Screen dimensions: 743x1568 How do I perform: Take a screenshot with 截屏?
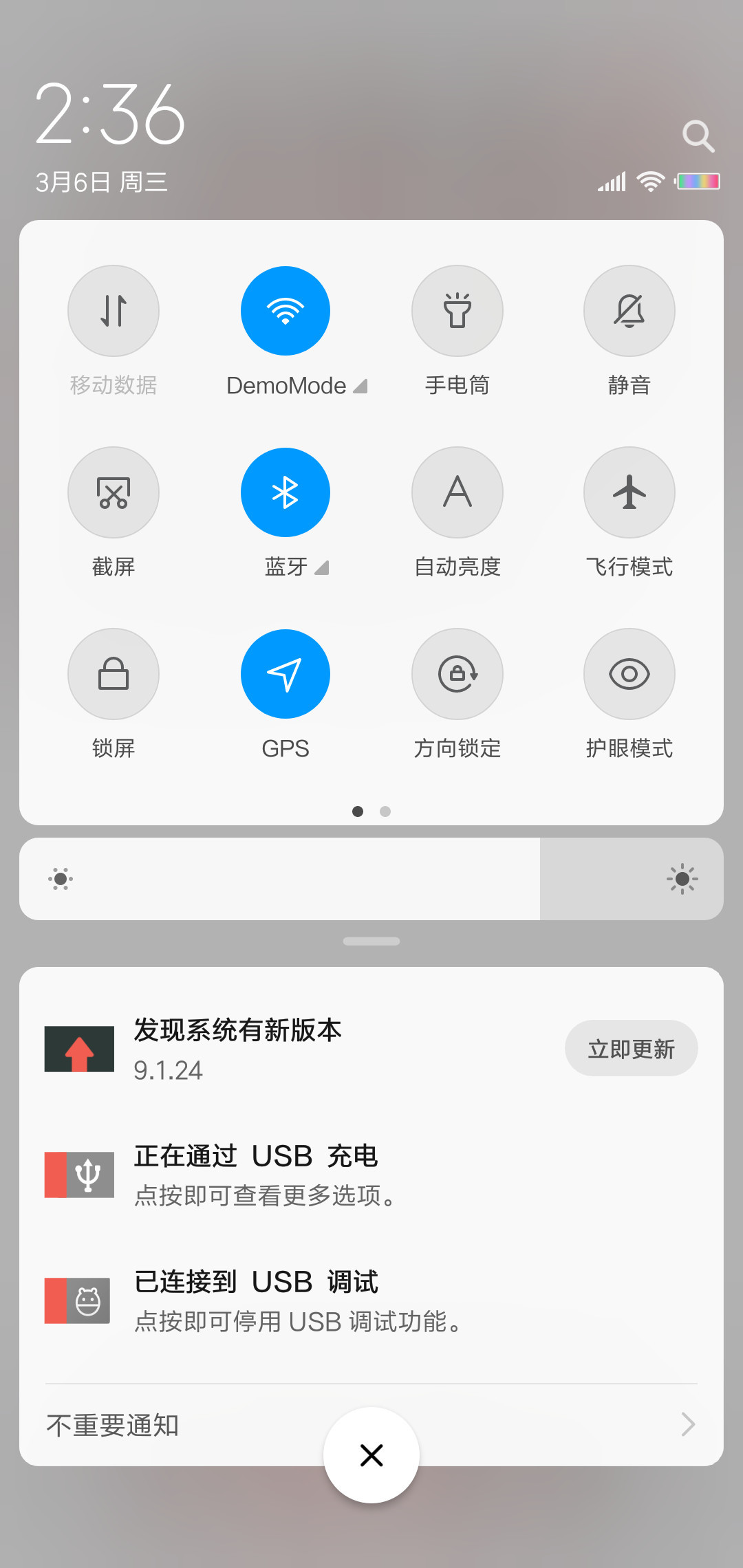(x=114, y=492)
